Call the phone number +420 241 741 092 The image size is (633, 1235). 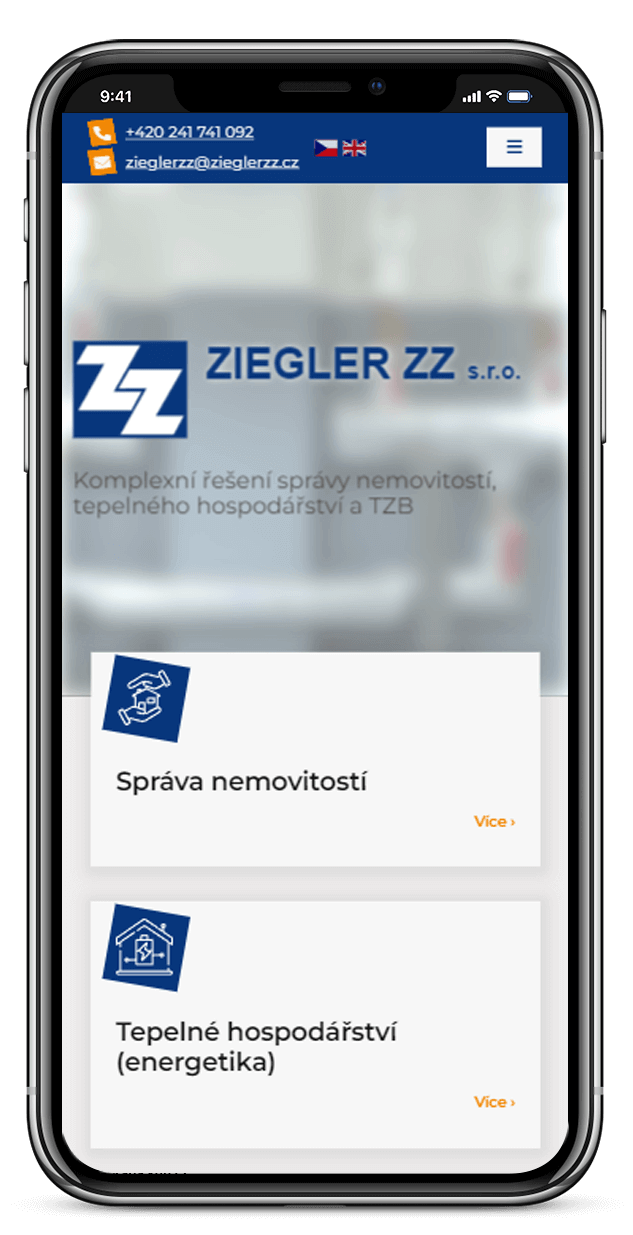(189, 132)
